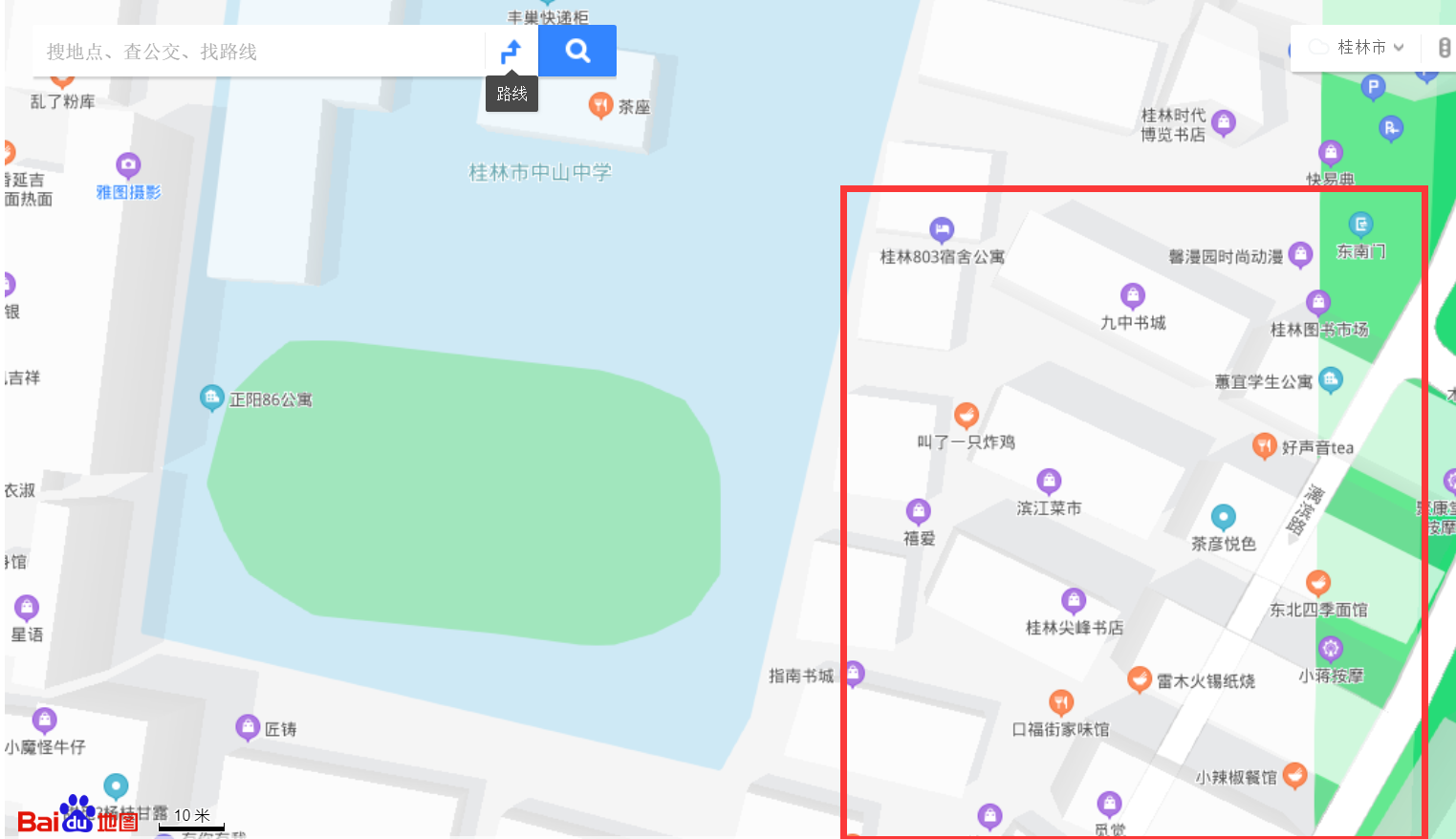This screenshot has height=839, width=1456.
Task: Open the 匠铸 shop marker
Action: point(248,727)
